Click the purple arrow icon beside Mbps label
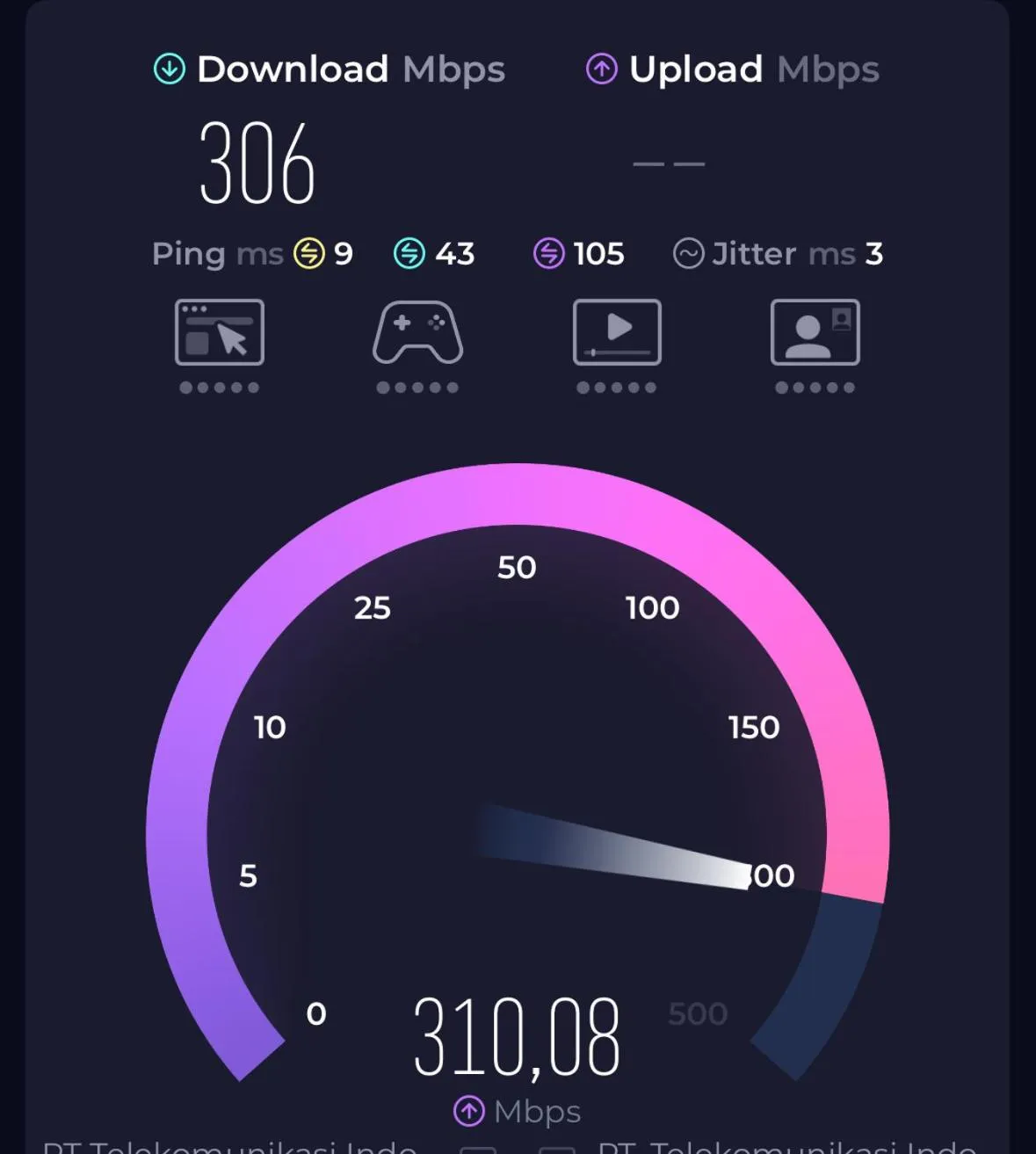Screen dimensions: 1036x1154 (468, 1110)
